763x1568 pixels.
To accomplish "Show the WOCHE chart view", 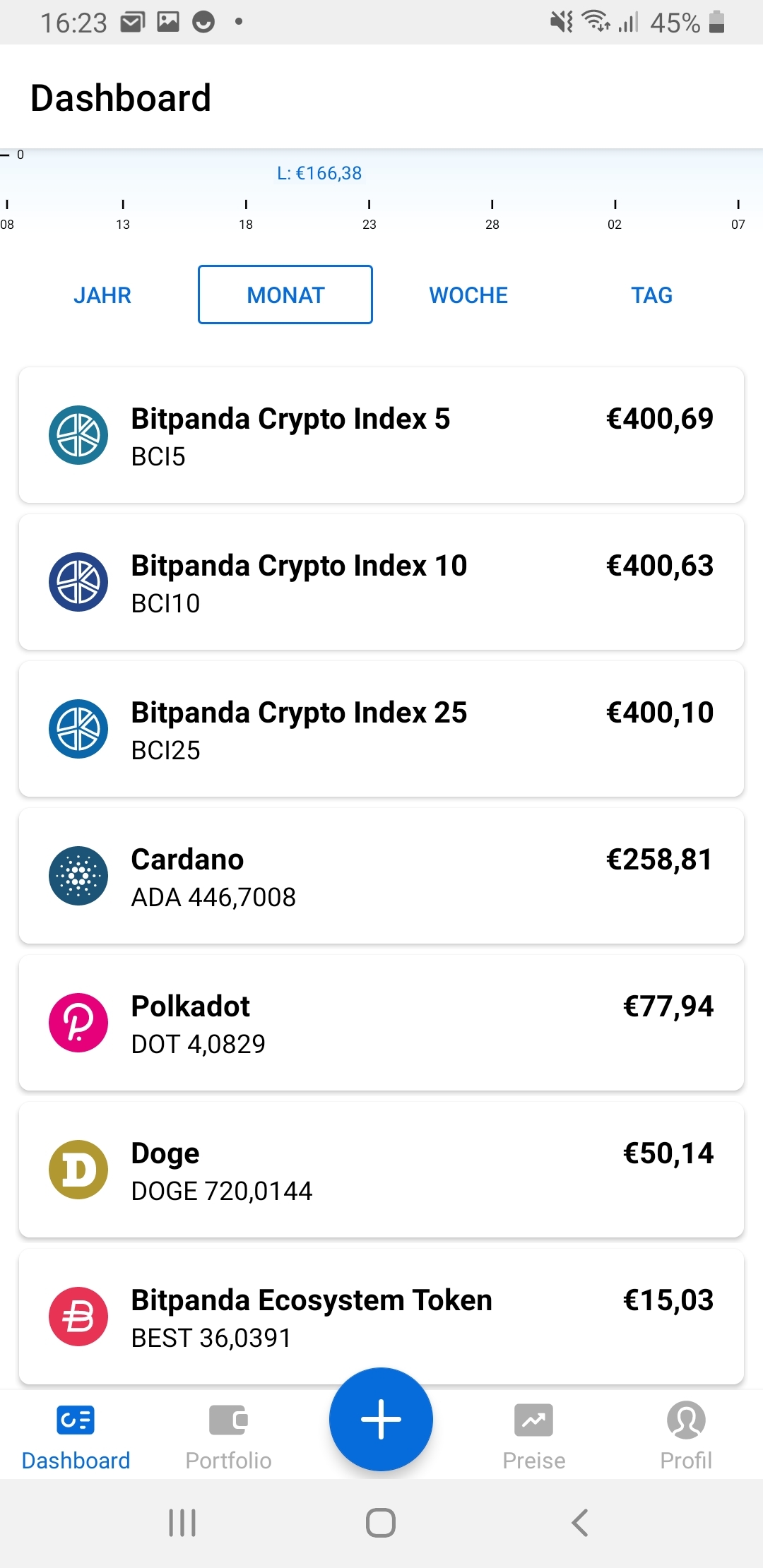I will (468, 295).
